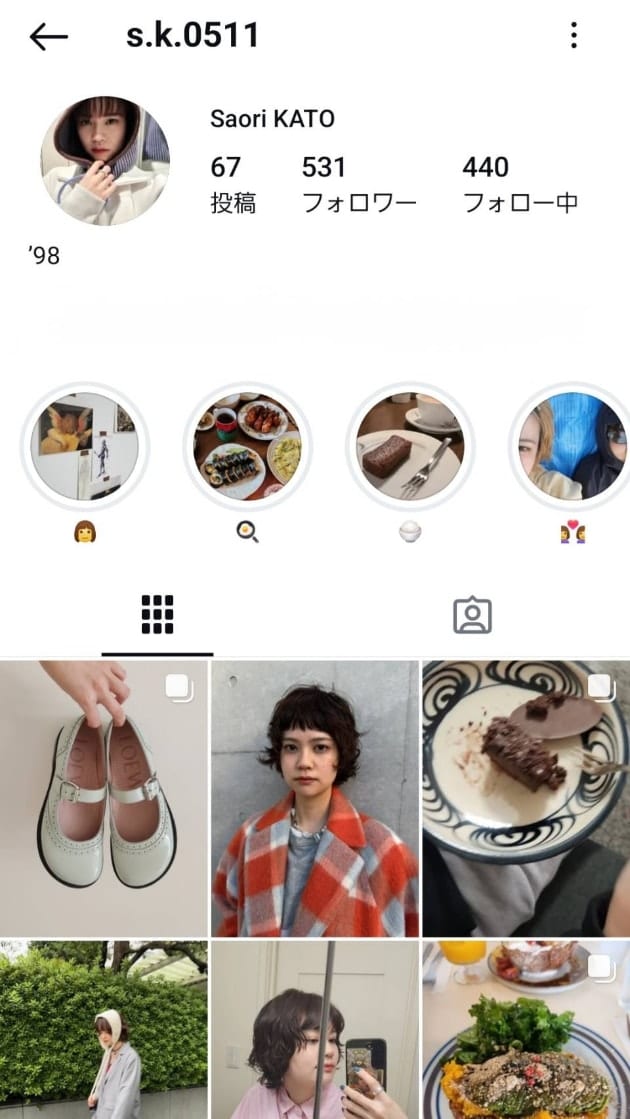
Task: Open the couple hearts story highlight
Action: 572,446
